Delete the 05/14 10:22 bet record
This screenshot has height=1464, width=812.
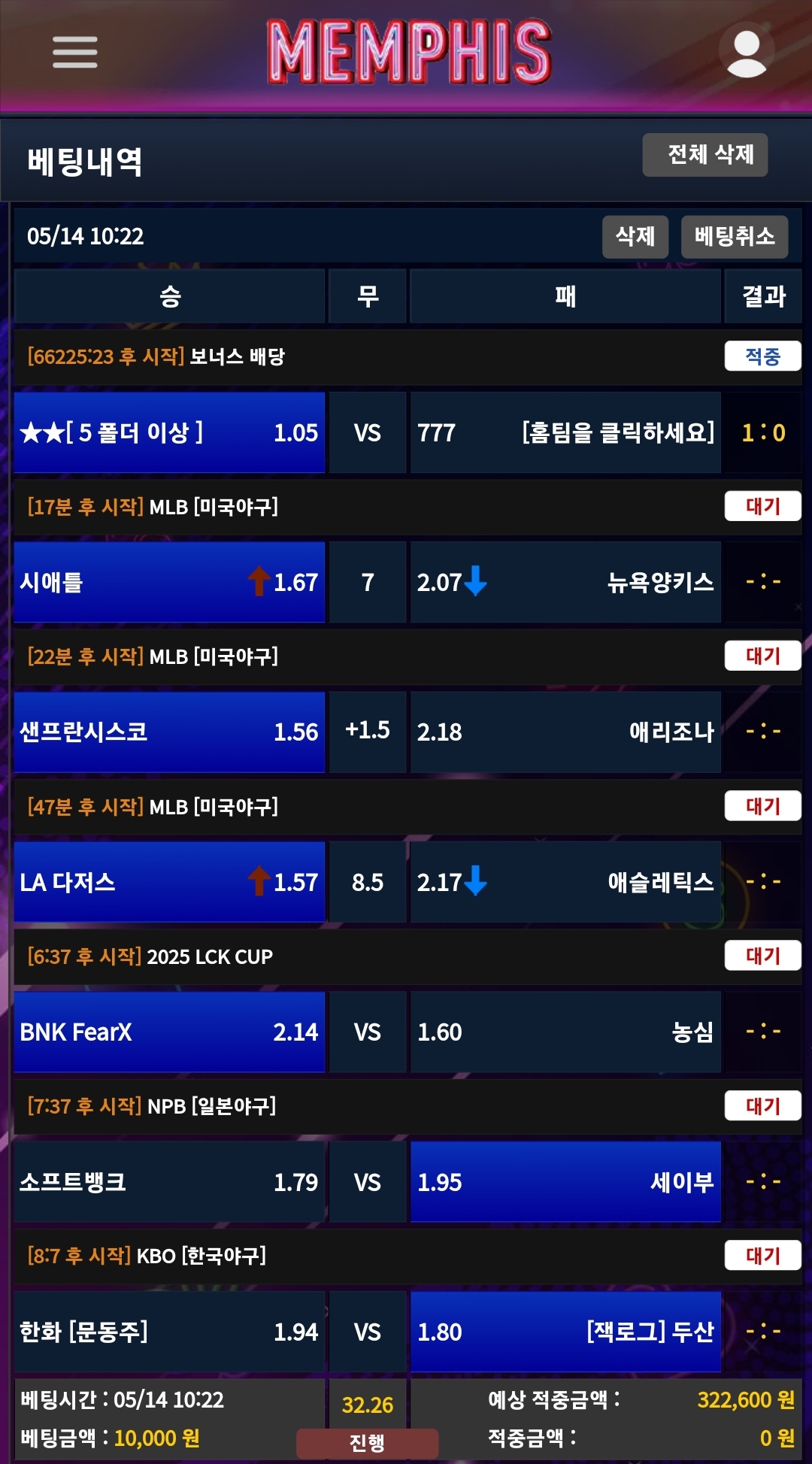coord(635,237)
